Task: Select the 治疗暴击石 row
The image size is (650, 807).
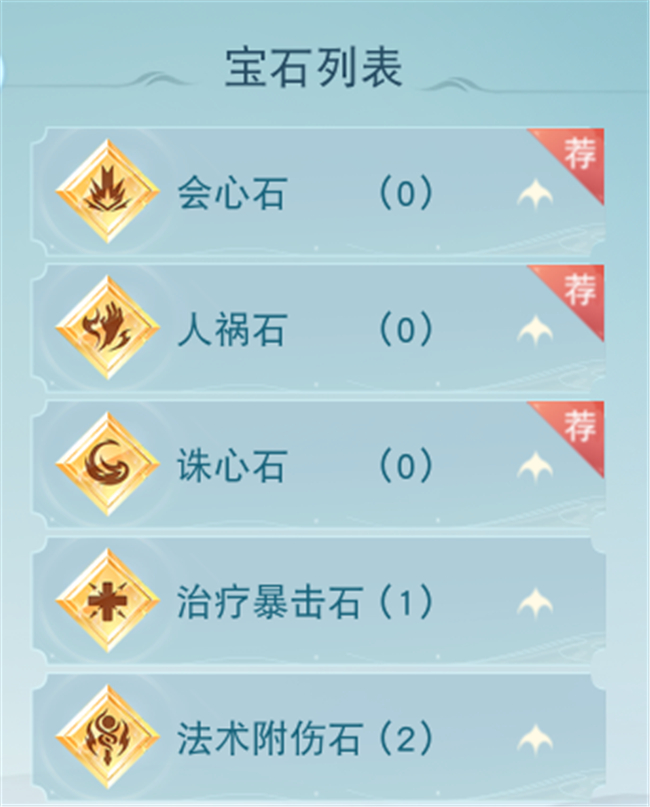Action: (300, 602)
